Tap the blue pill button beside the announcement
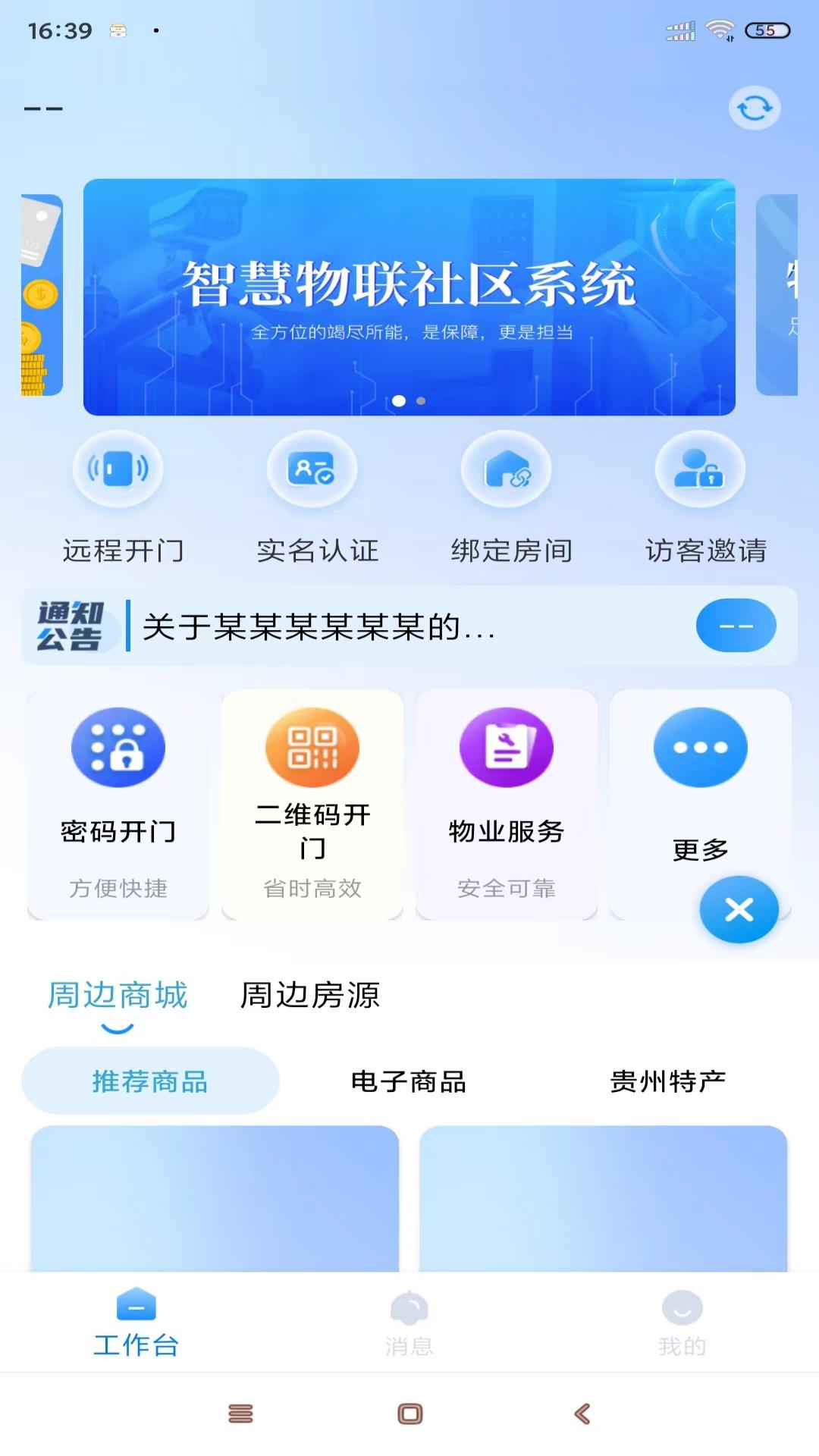Image resolution: width=819 pixels, height=1456 pixels. [x=736, y=626]
